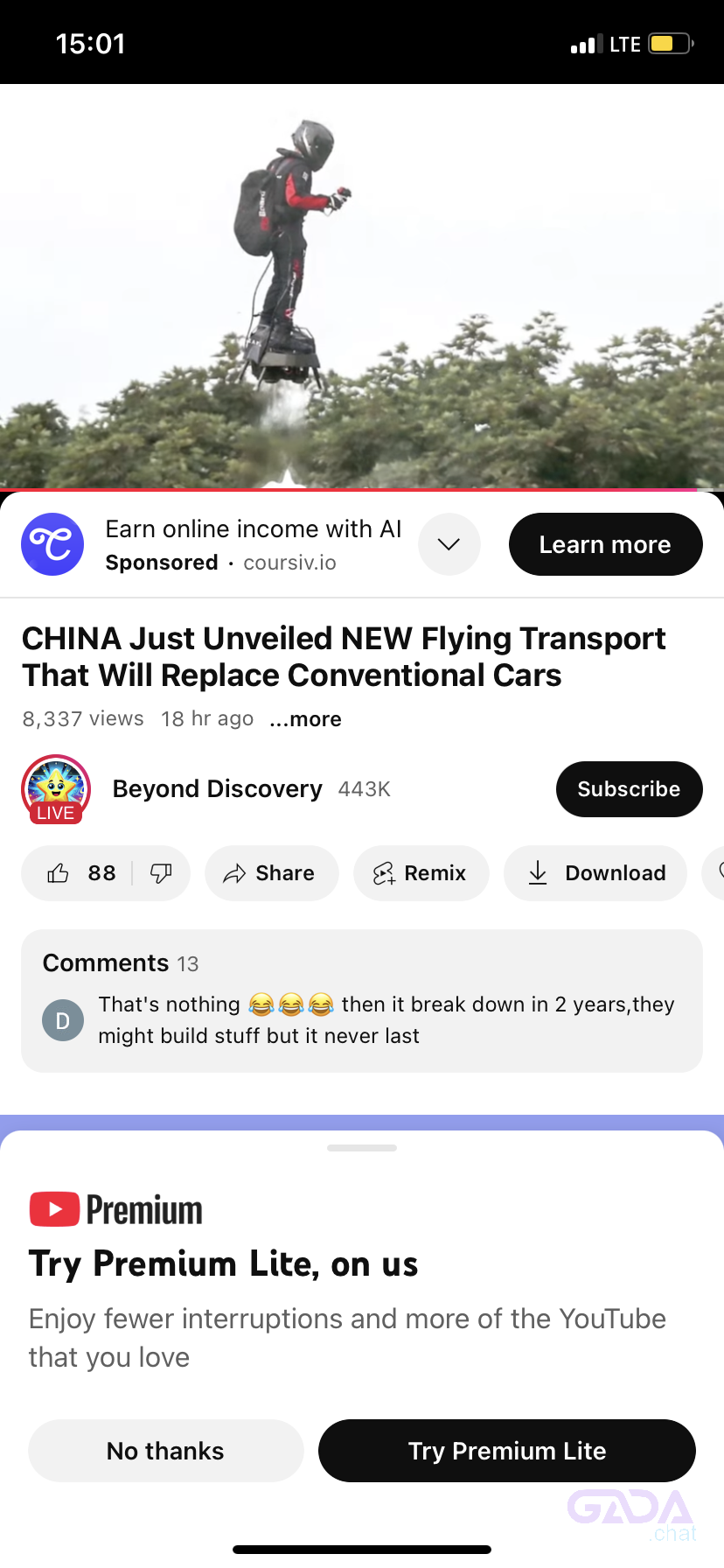The image size is (724, 1568).
Task: Select Try Premium Lite
Action: [x=506, y=1451]
